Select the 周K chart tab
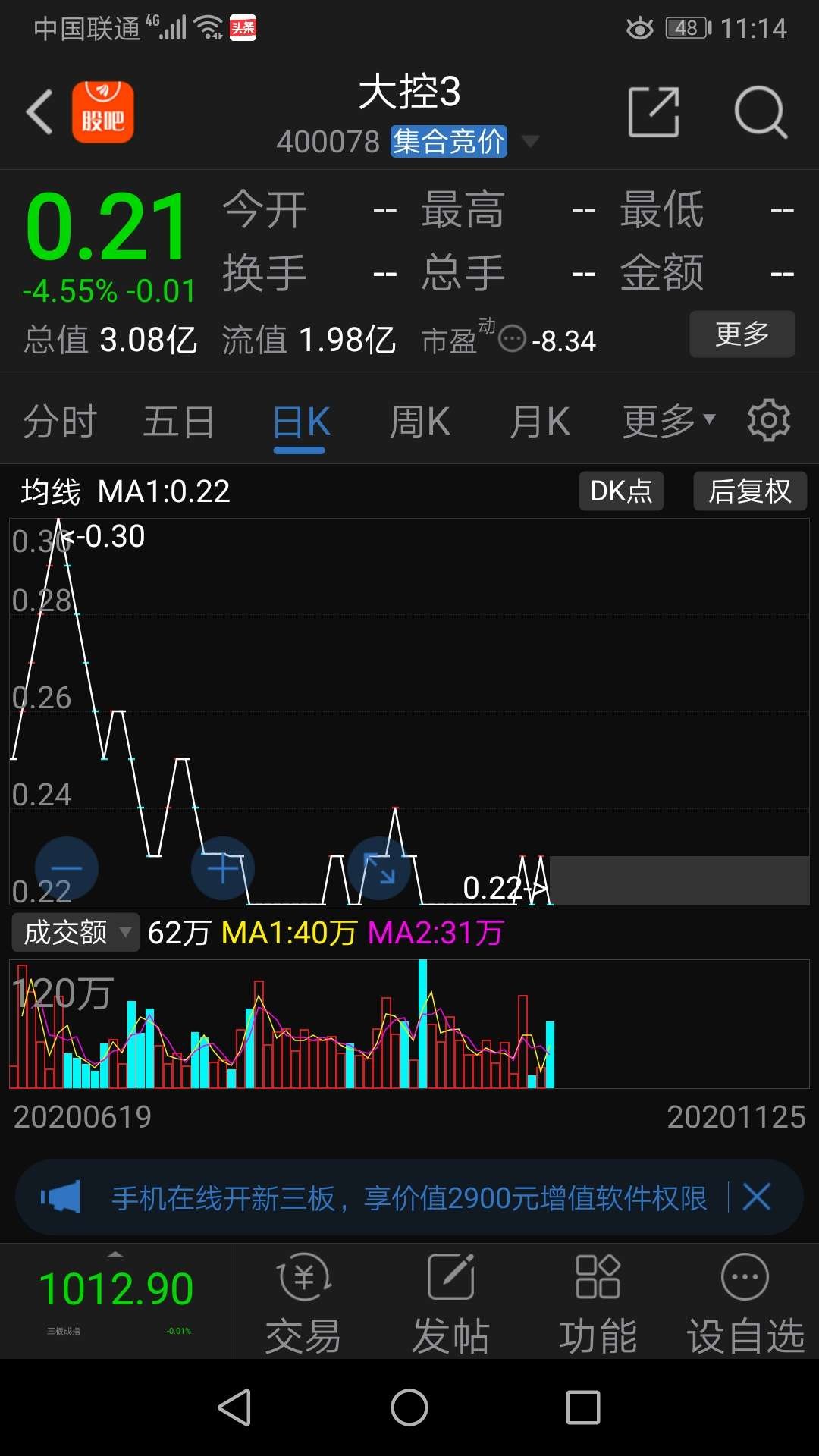 (x=419, y=422)
